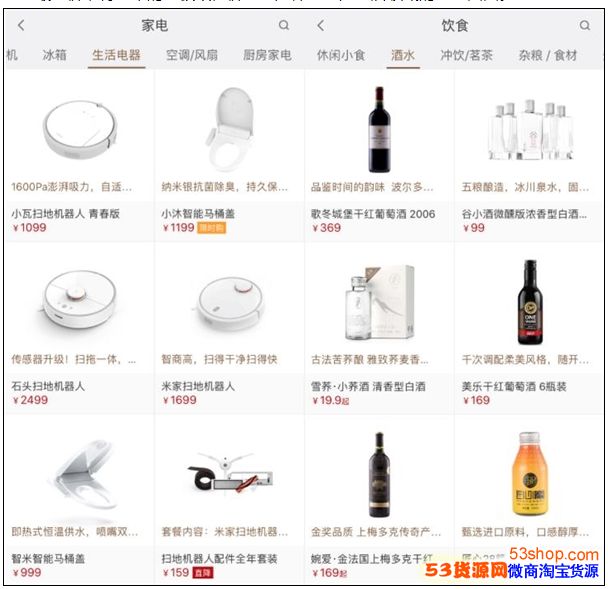Select the 杂粮/食材 tab

(x=548, y=55)
